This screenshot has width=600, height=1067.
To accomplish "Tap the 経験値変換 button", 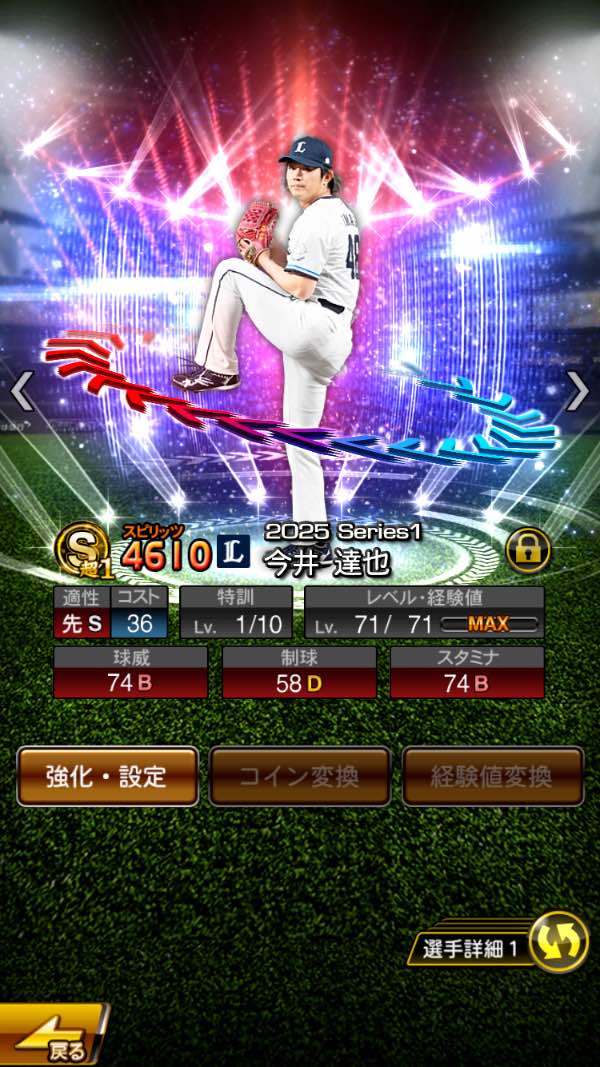I will 493,776.
